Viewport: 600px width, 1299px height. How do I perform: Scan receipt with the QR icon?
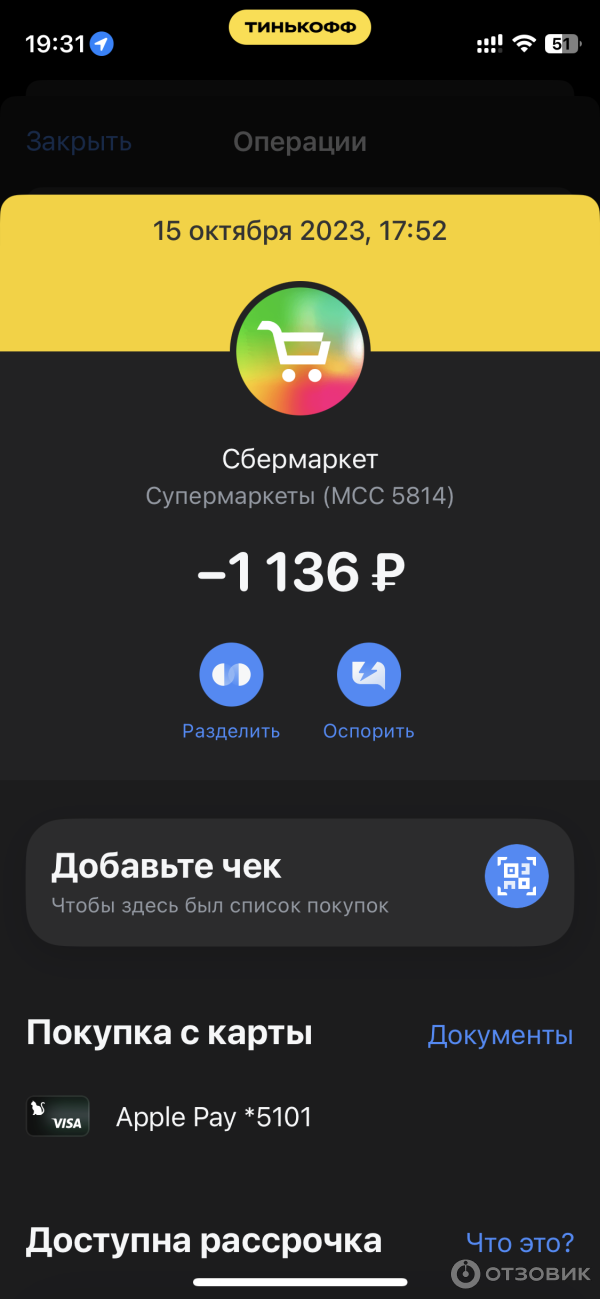(516, 876)
